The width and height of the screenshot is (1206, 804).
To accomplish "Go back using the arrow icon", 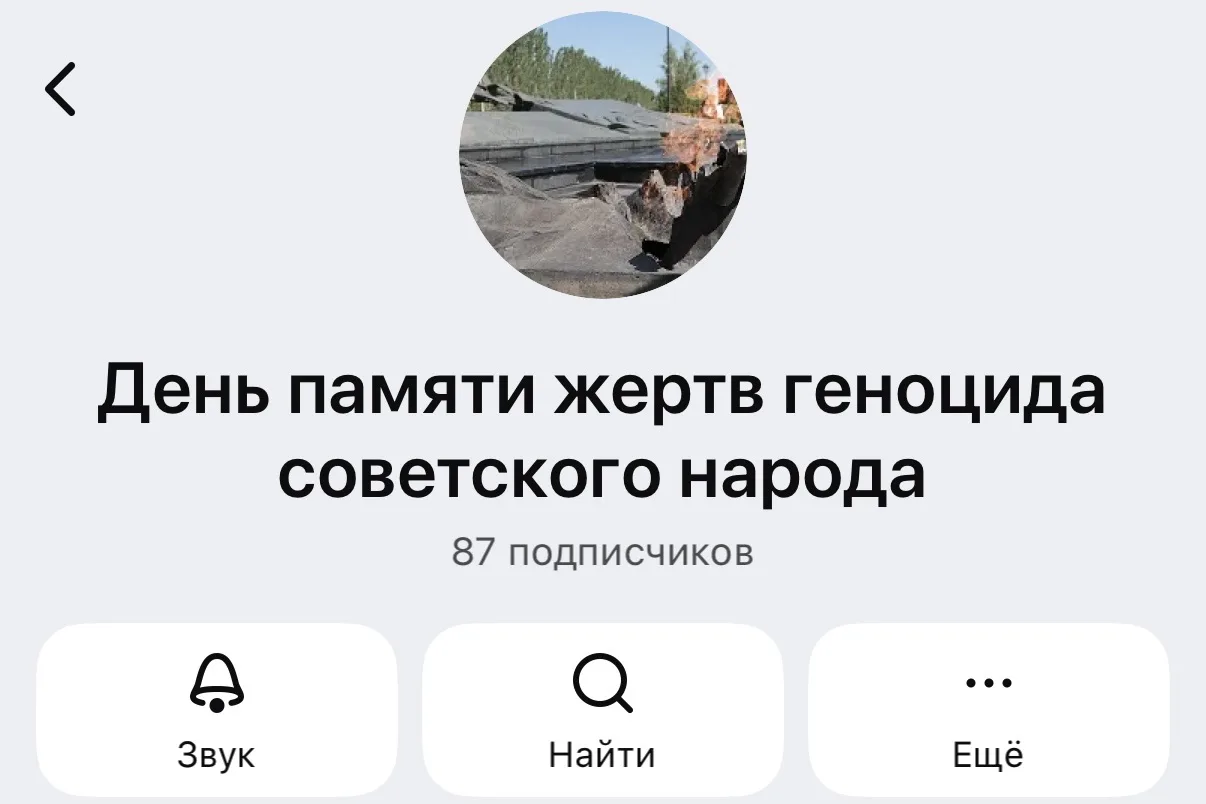I will pyautogui.click(x=61, y=89).
